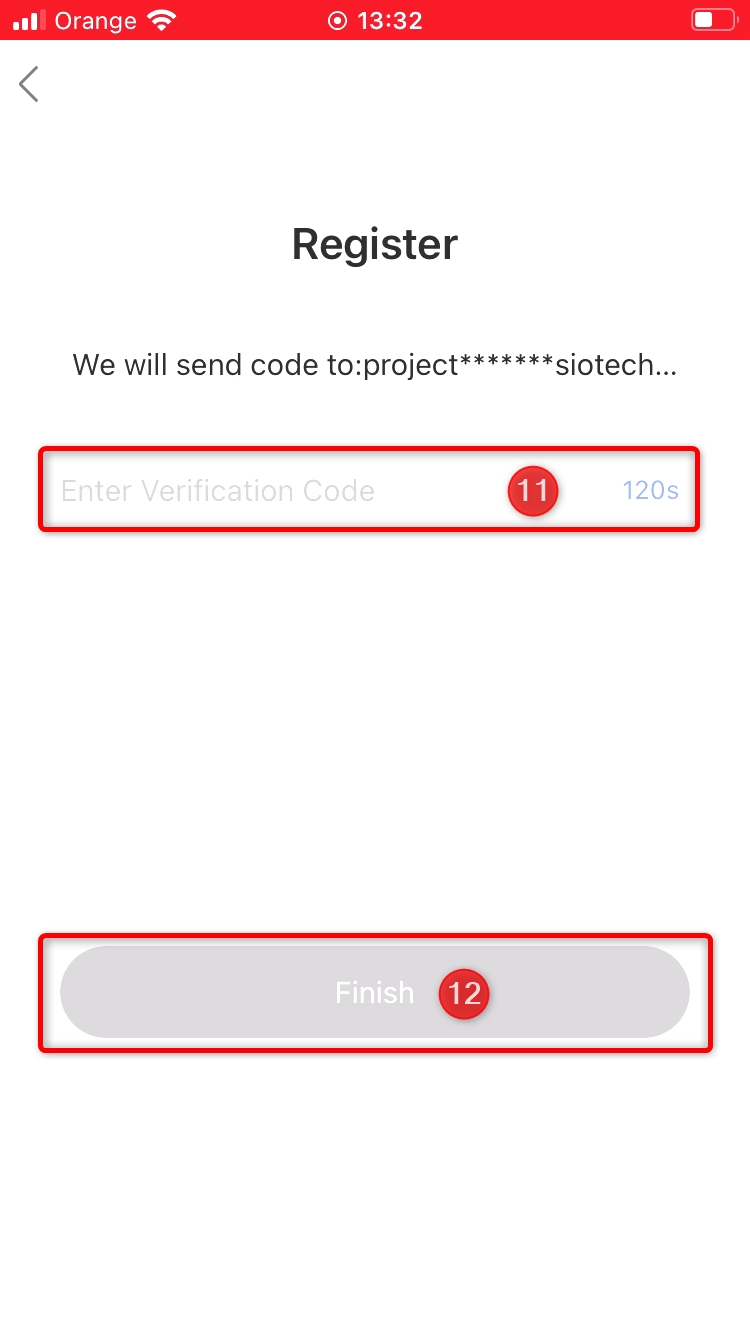Go back using the top-left arrow
The image size is (750, 1334).
coord(29,84)
